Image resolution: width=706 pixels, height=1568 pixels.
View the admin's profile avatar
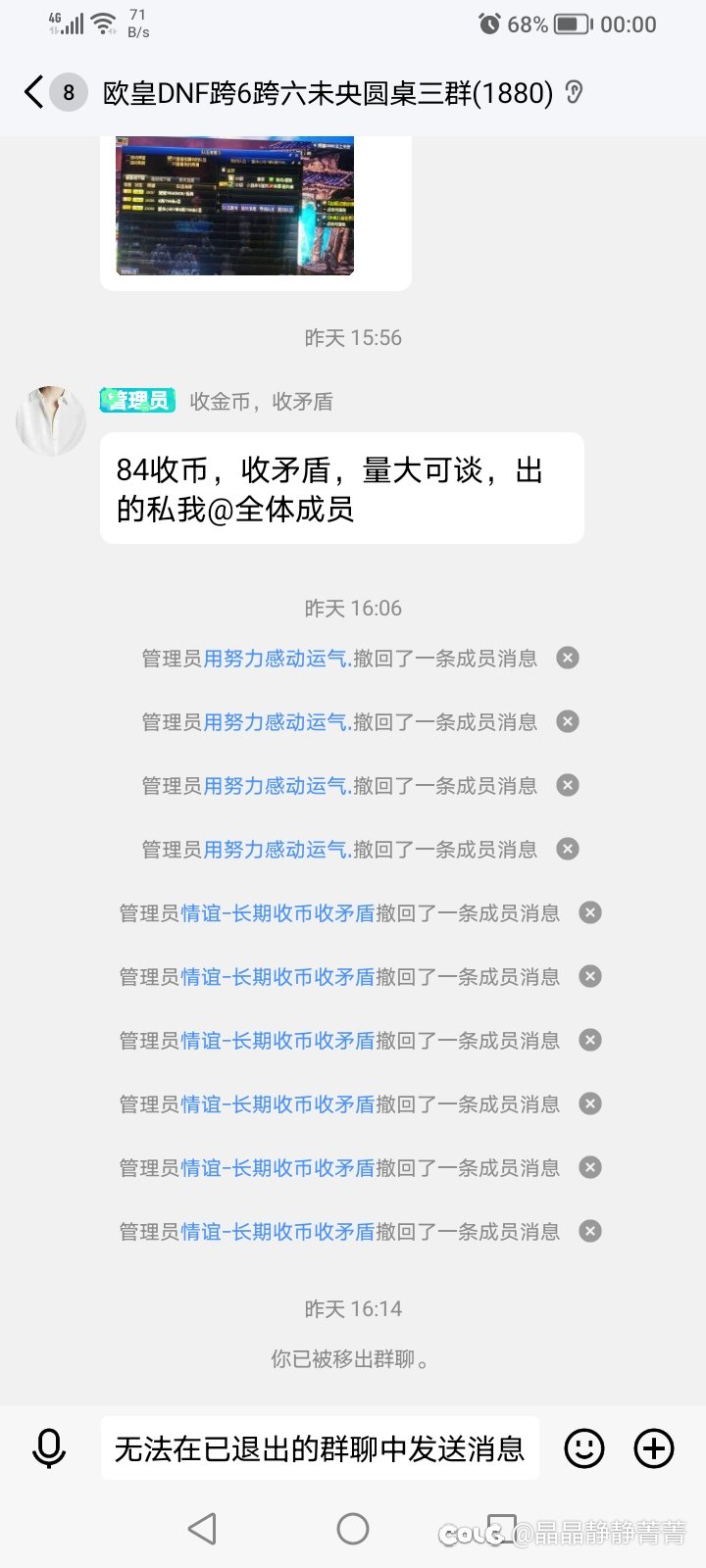pyautogui.click(x=51, y=420)
